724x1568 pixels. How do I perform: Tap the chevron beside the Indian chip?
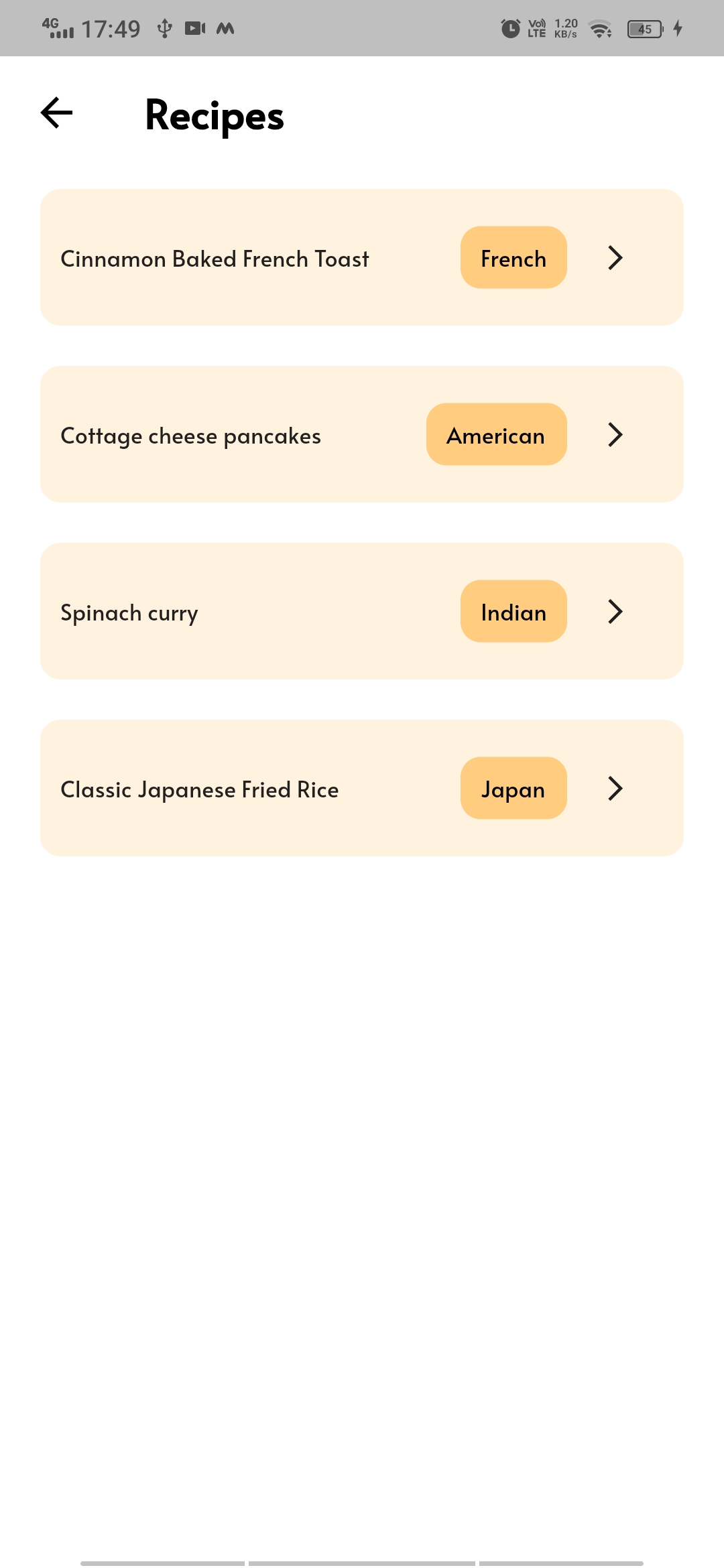click(x=615, y=611)
